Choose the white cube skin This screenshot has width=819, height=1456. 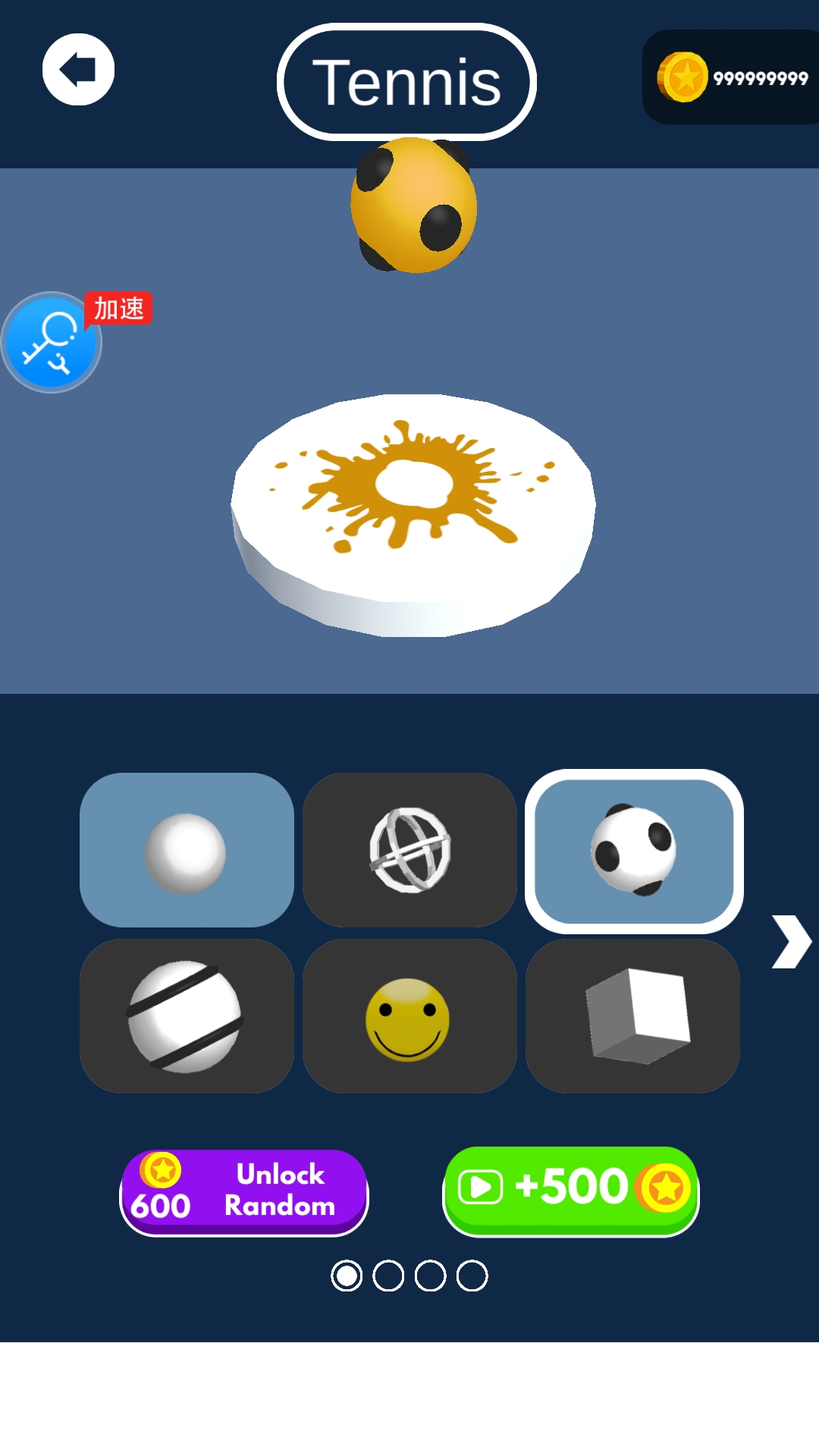632,1016
